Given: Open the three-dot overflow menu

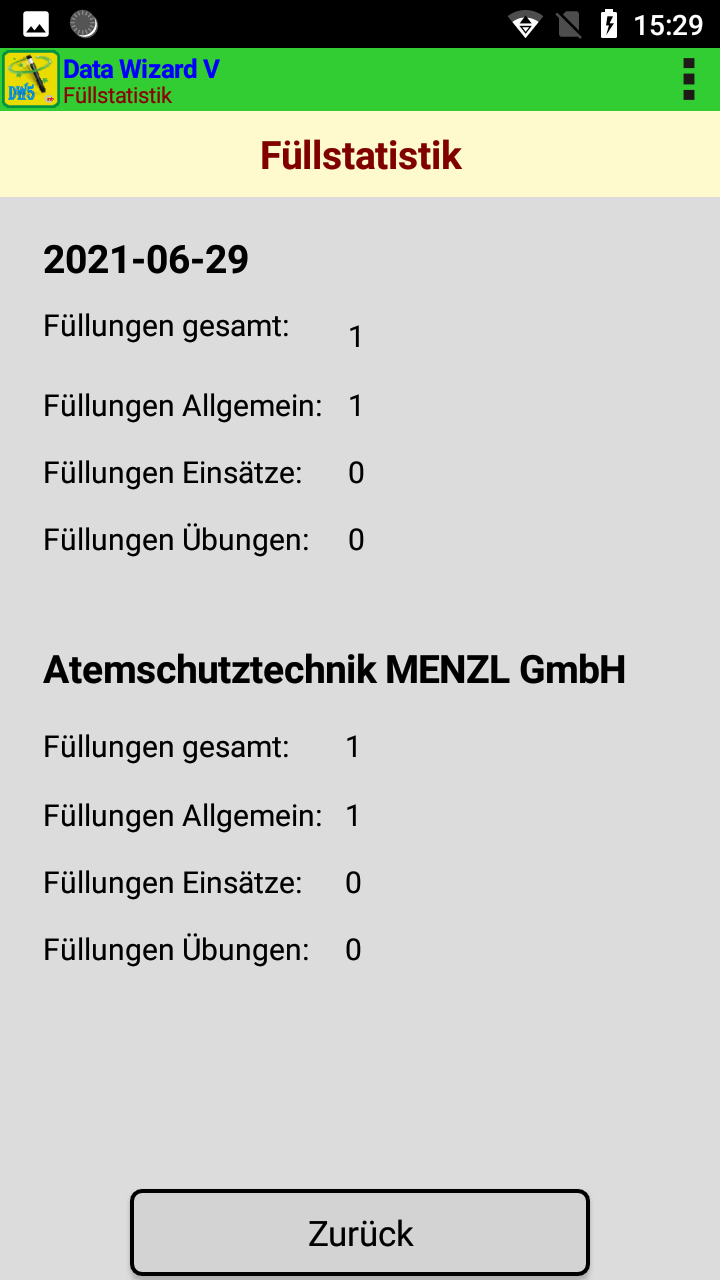Looking at the screenshot, I should pyautogui.click(x=688, y=79).
